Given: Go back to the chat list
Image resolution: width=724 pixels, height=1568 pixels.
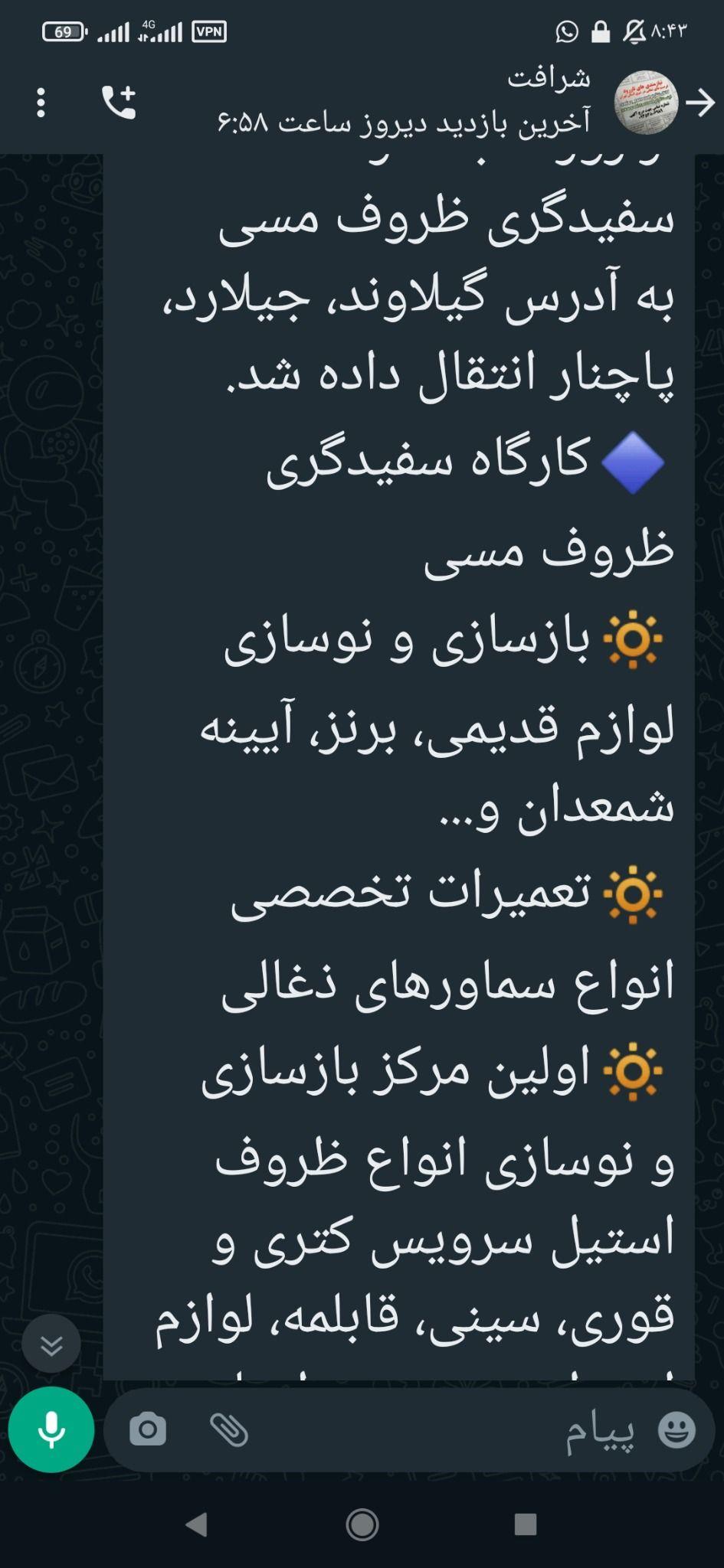Looking at the screenshot, I should pyautogui.click(x=699, y=103).
